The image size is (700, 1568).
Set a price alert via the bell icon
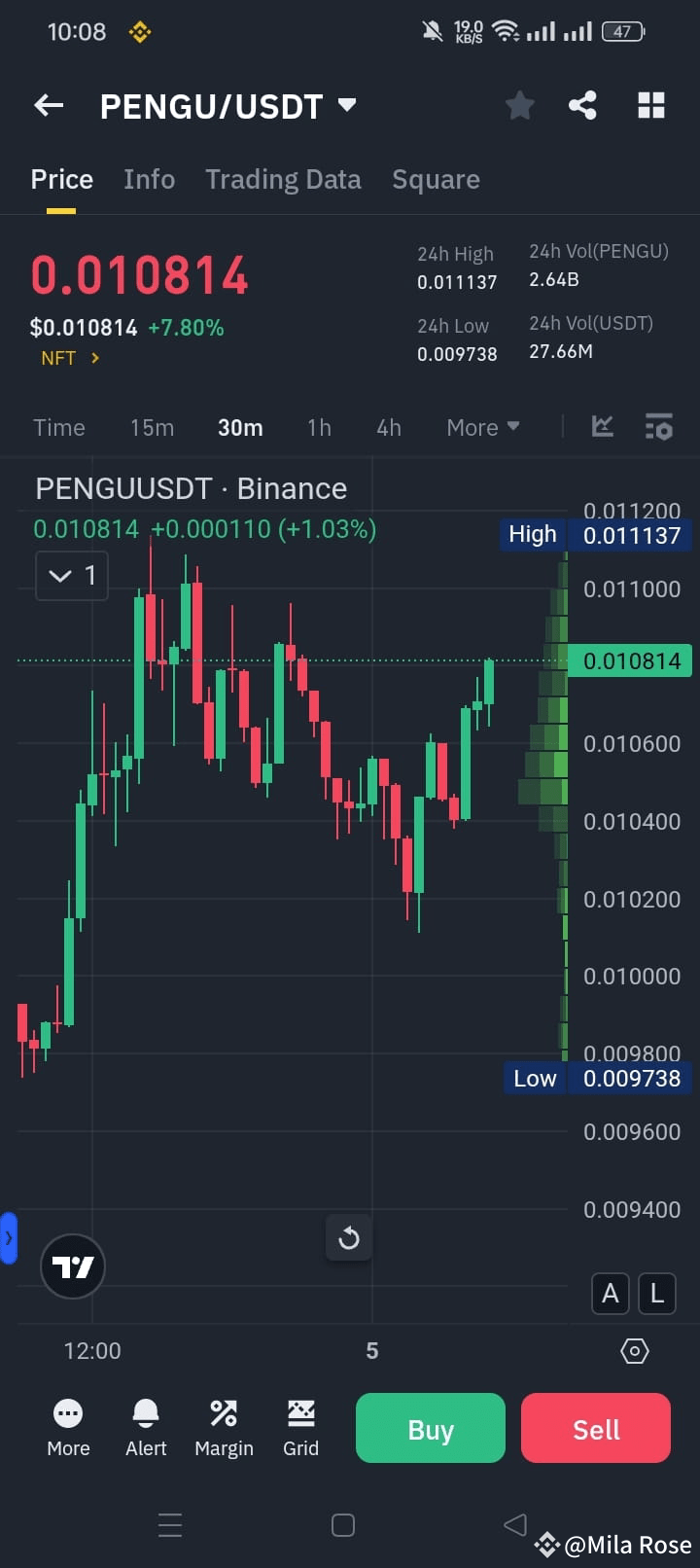[145, 1427]
